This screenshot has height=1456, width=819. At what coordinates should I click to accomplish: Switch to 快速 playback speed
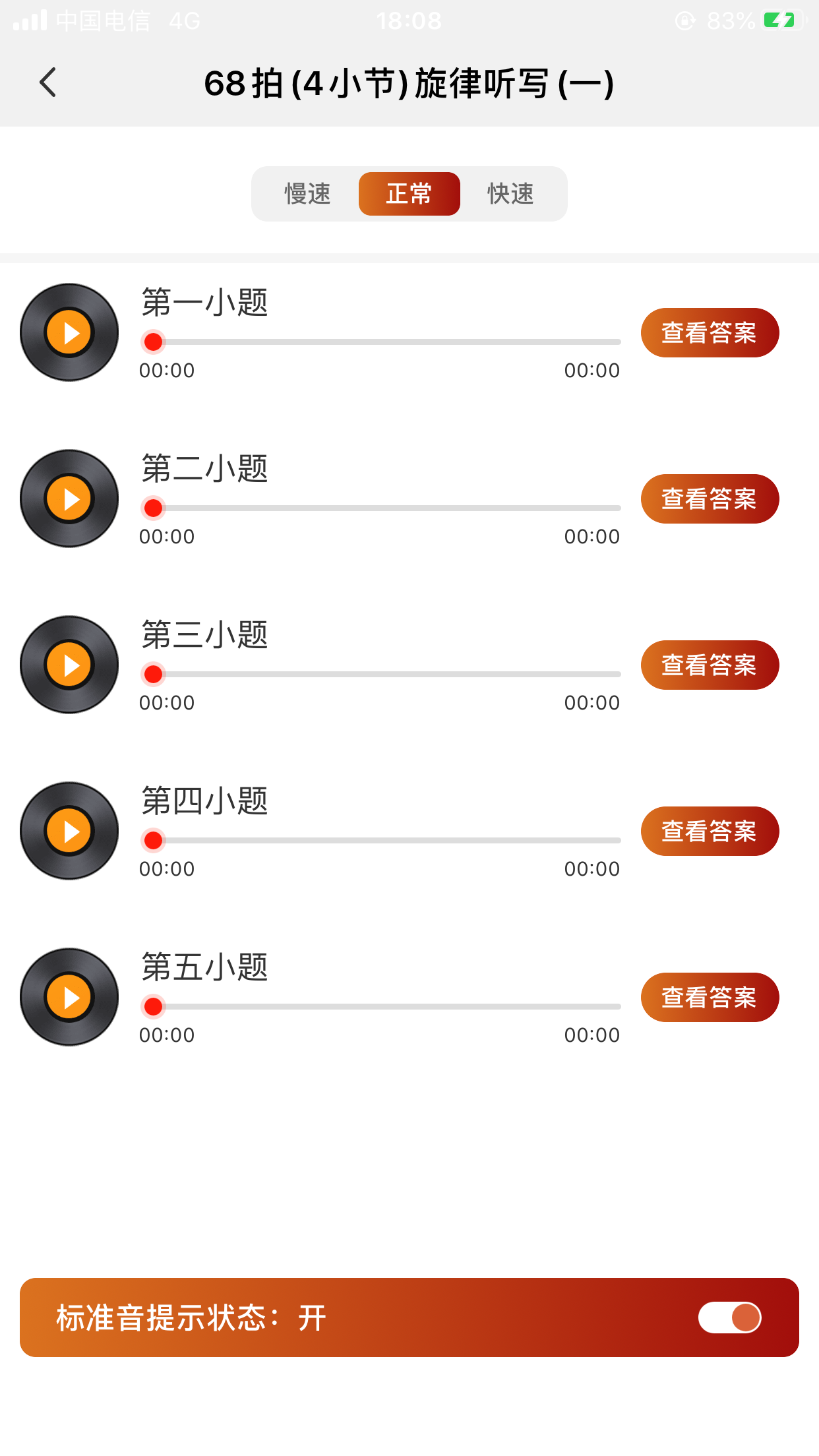tap(510, 194)
